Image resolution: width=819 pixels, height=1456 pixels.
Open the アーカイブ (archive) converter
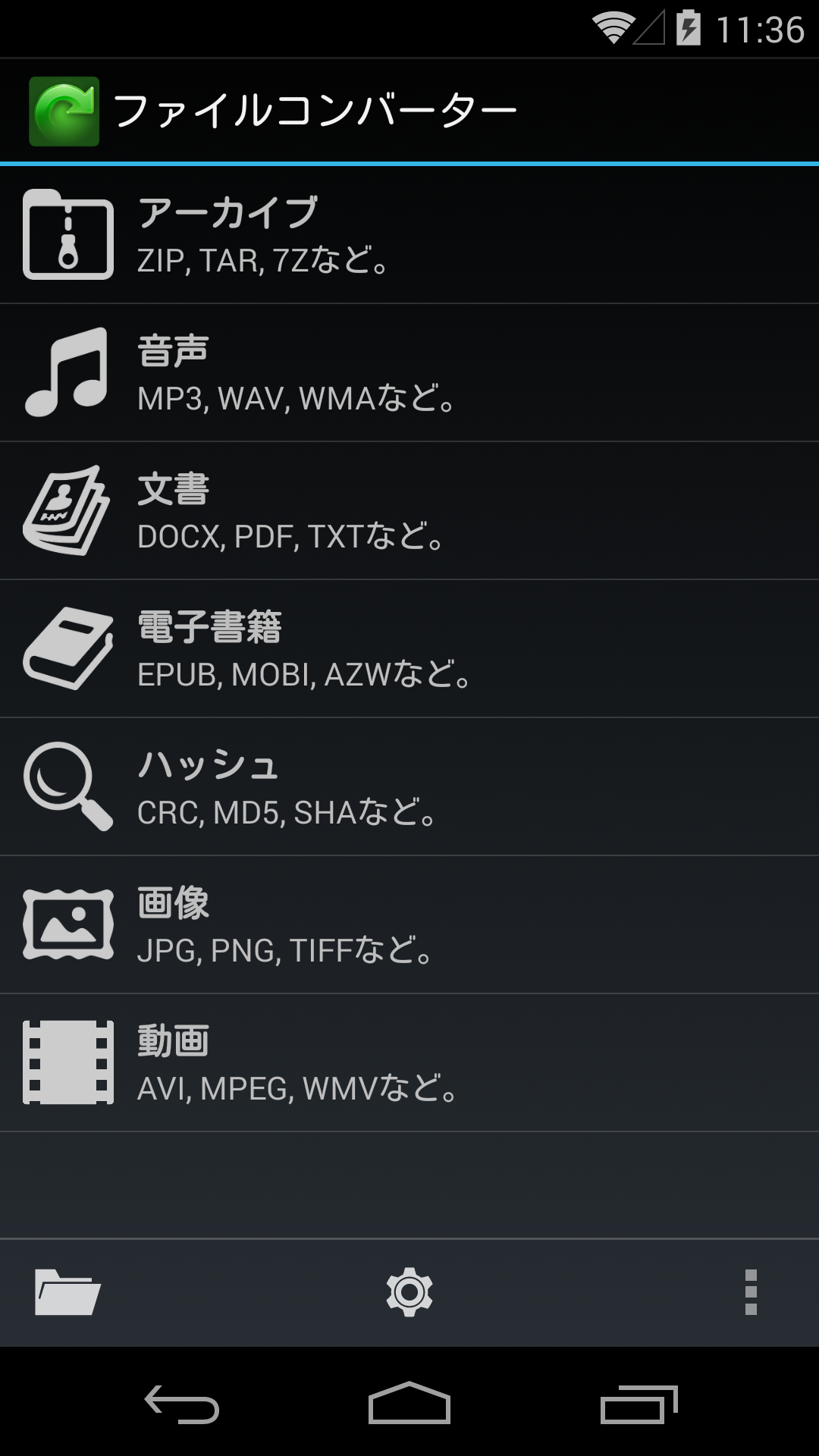409,235
